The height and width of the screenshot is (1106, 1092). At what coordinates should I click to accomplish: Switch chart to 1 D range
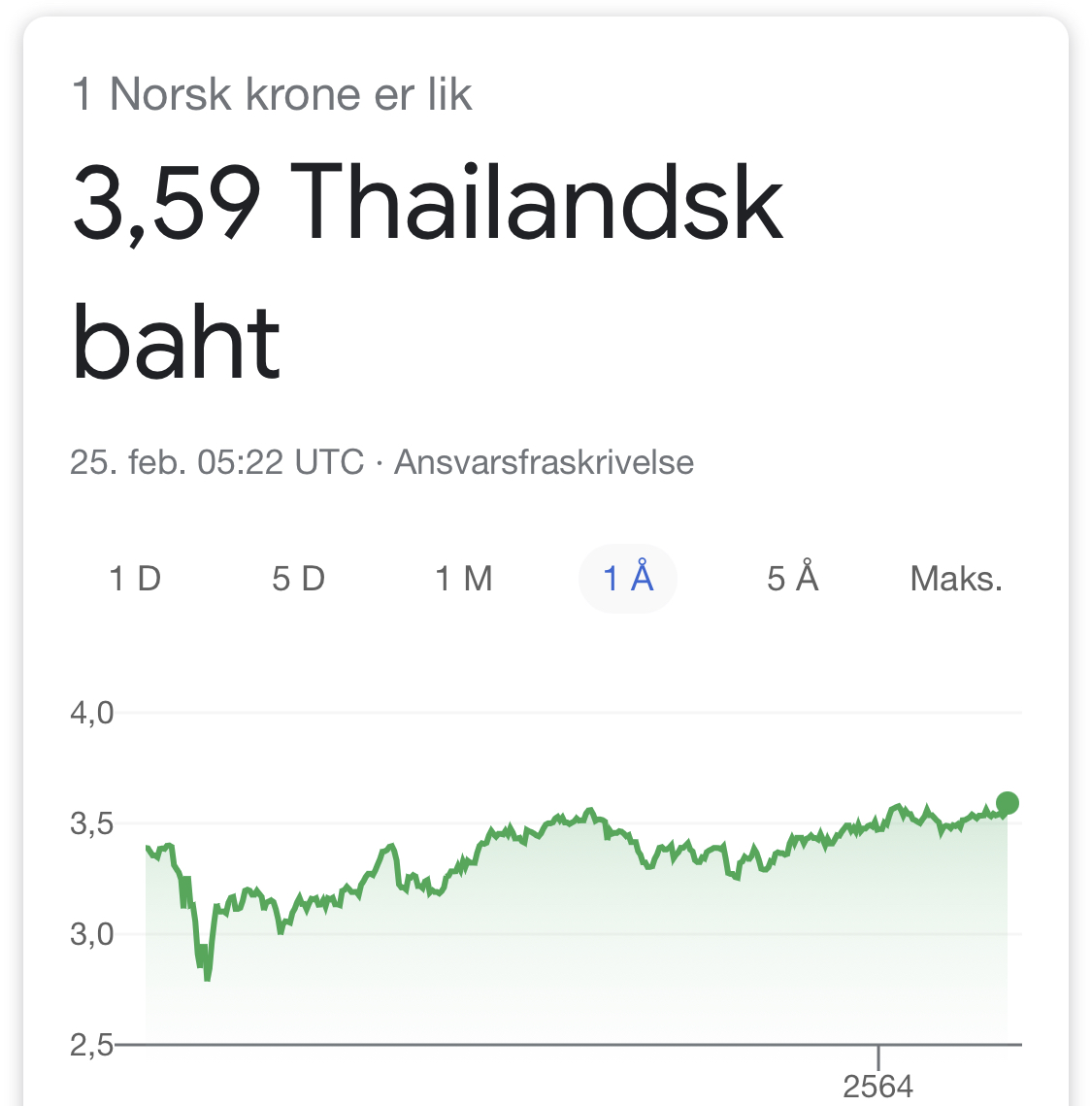pyautogui.click(x=135, y=579)
